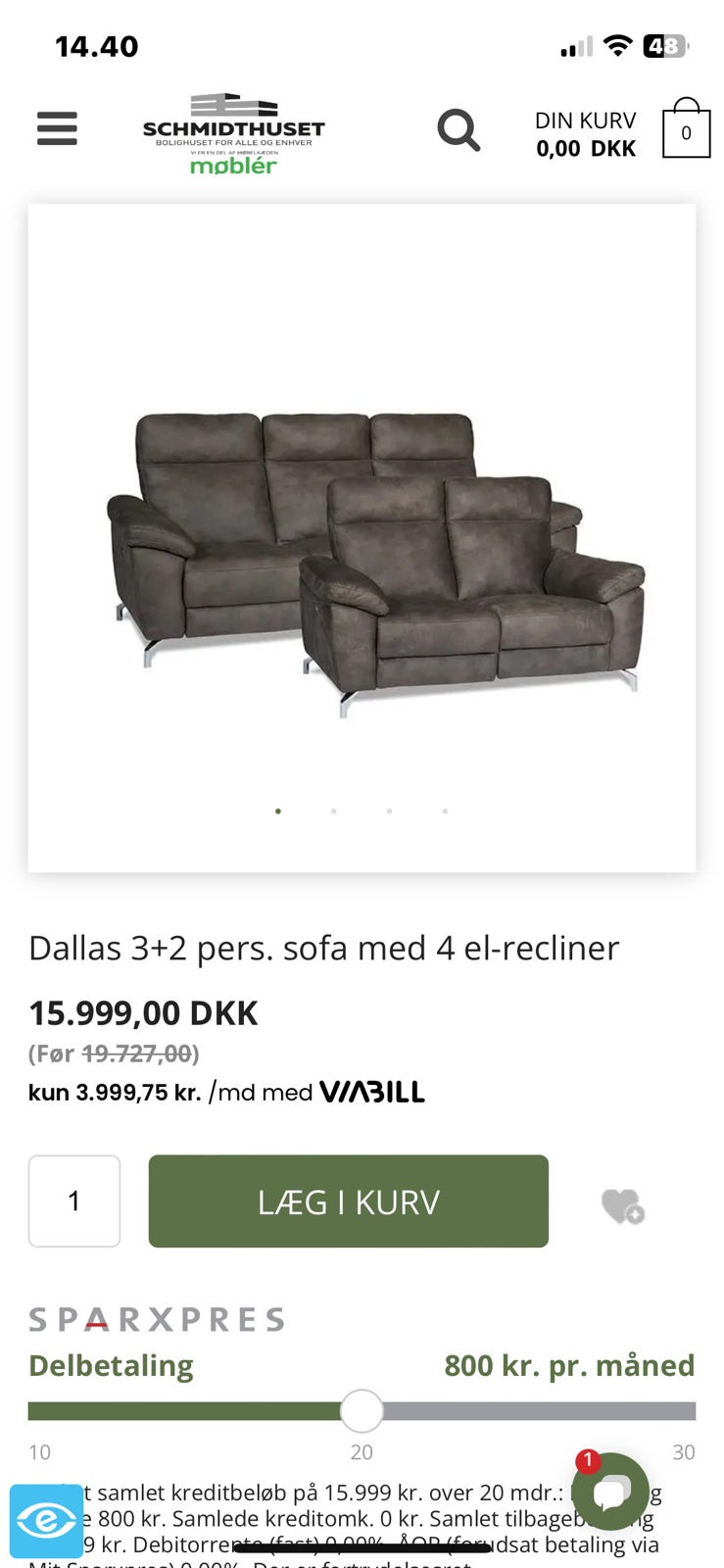Open the shopping bag cart icon
724x1568 pixels.
click(686, 130)
